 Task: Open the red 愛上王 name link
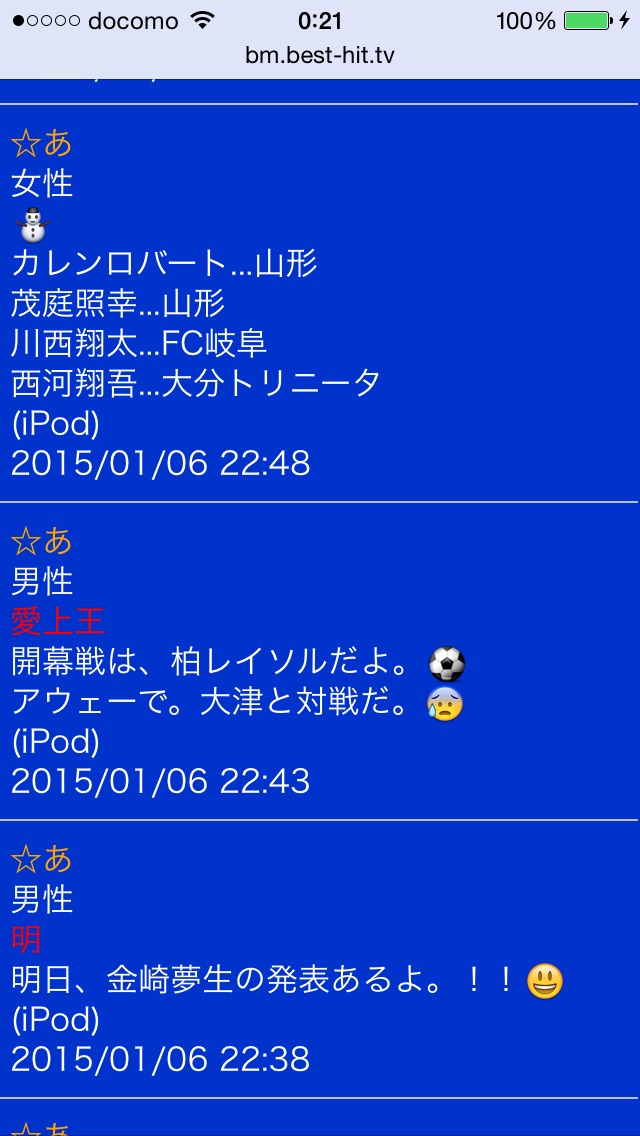[58, 621]
